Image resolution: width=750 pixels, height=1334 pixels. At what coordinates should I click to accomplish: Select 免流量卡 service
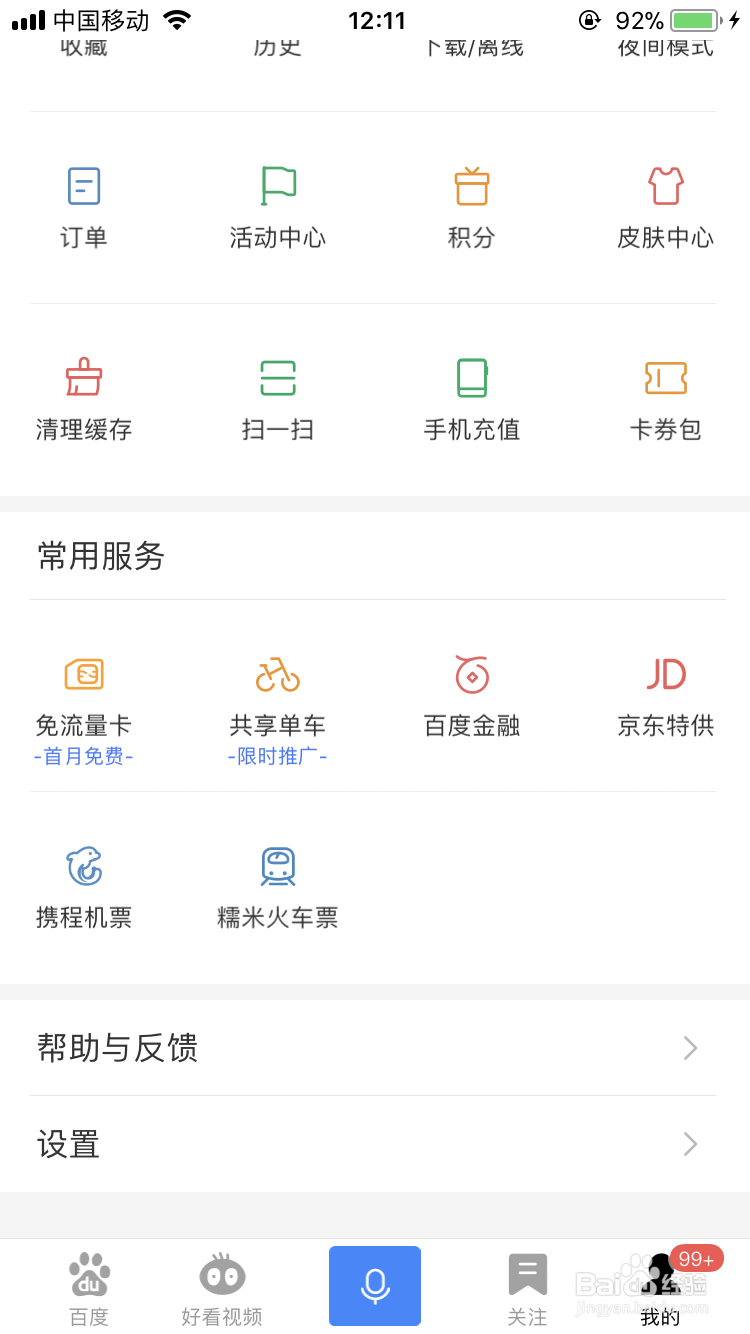(84, 711)
